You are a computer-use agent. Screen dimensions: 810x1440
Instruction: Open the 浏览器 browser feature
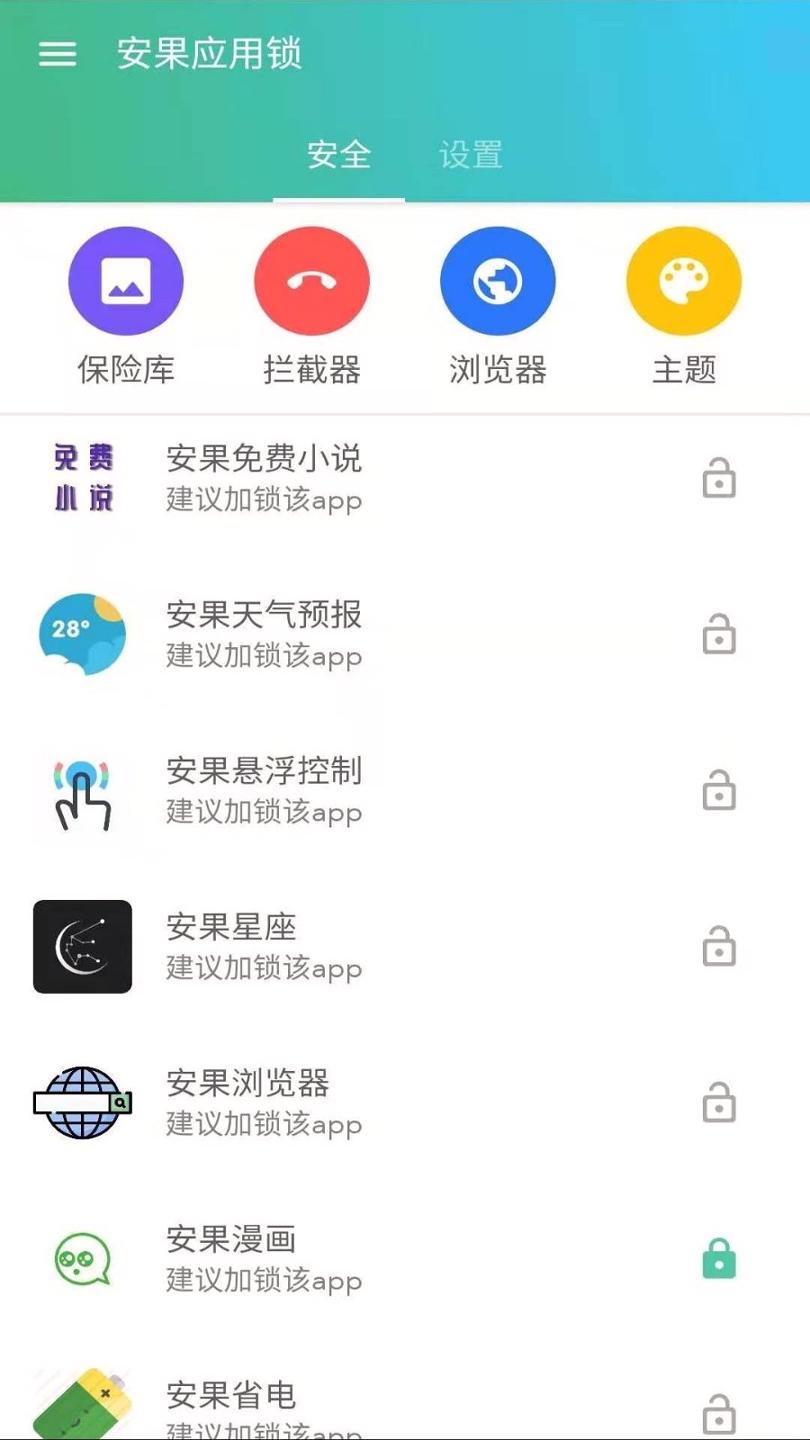(497, 279)
